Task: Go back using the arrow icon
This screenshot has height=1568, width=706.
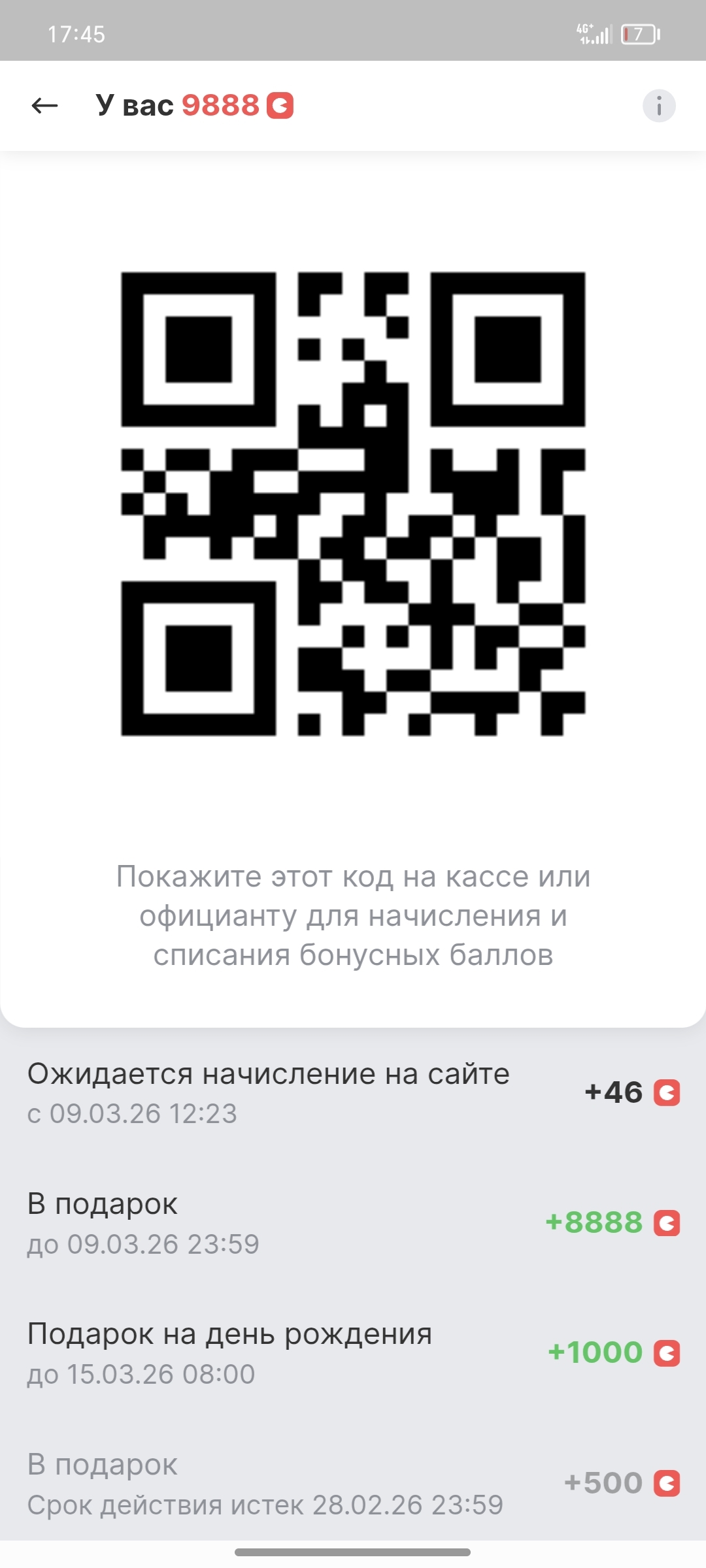Action: (44, 106)
